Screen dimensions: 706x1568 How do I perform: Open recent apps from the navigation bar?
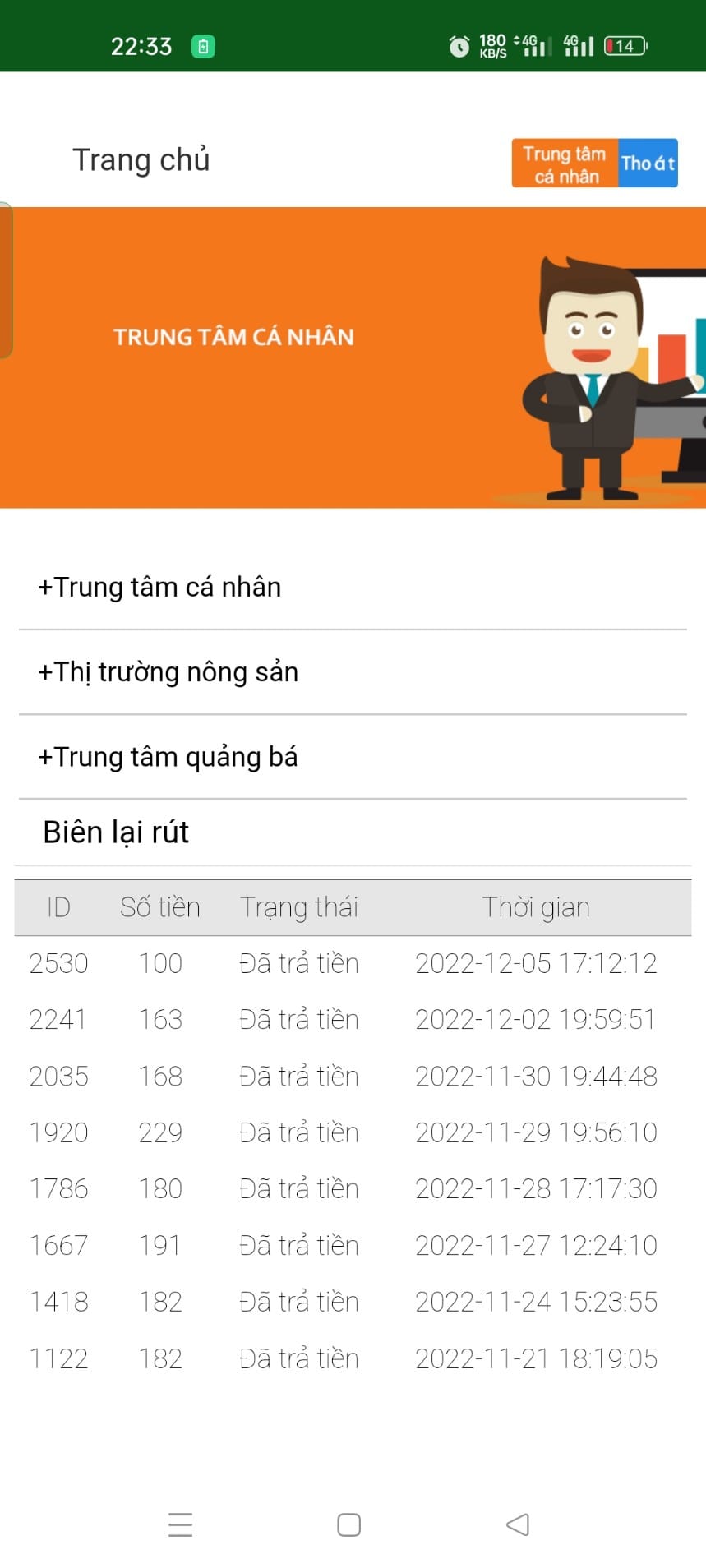point(180,1524)
